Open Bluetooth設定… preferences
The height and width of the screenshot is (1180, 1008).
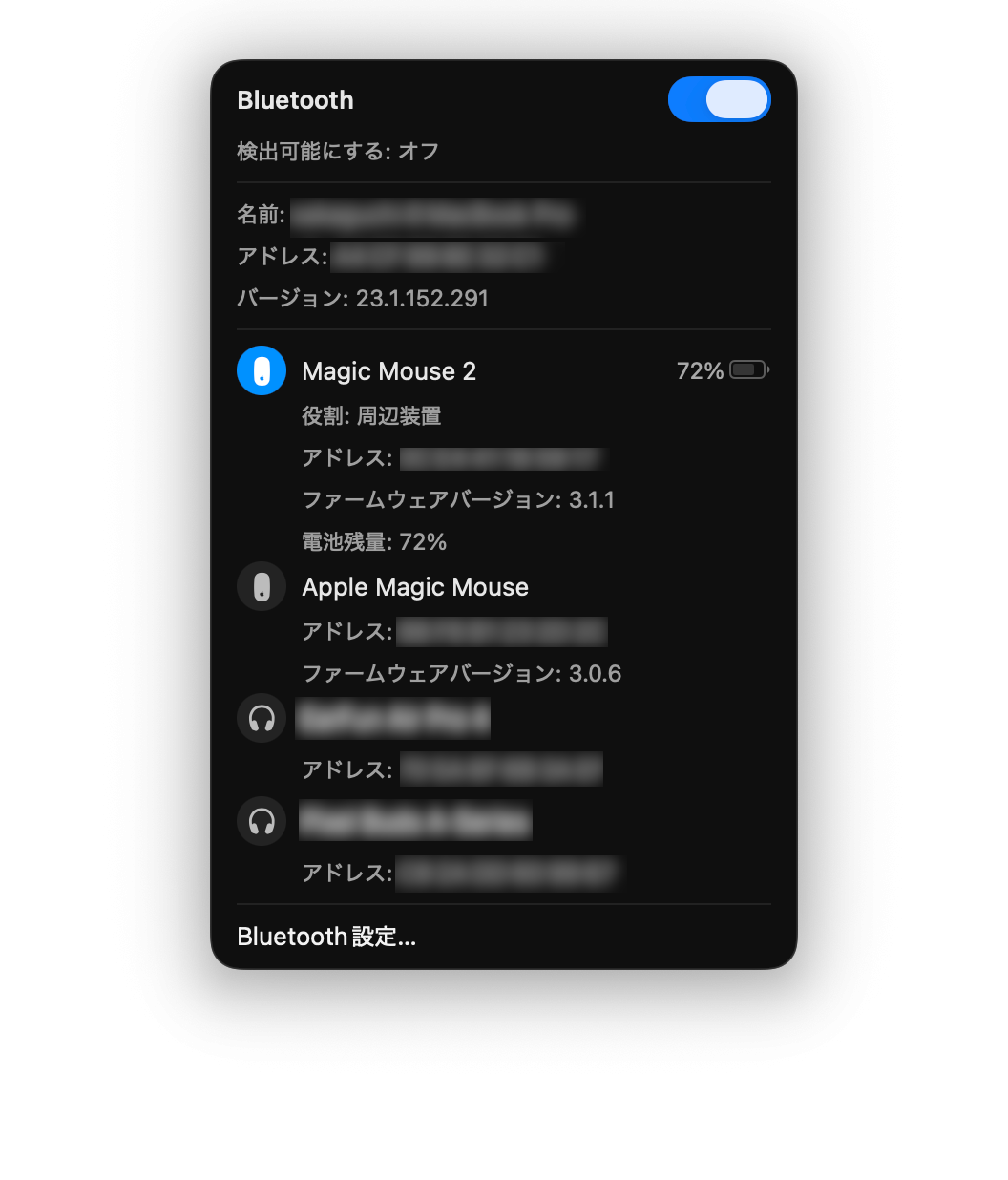(x=326, y=937)
